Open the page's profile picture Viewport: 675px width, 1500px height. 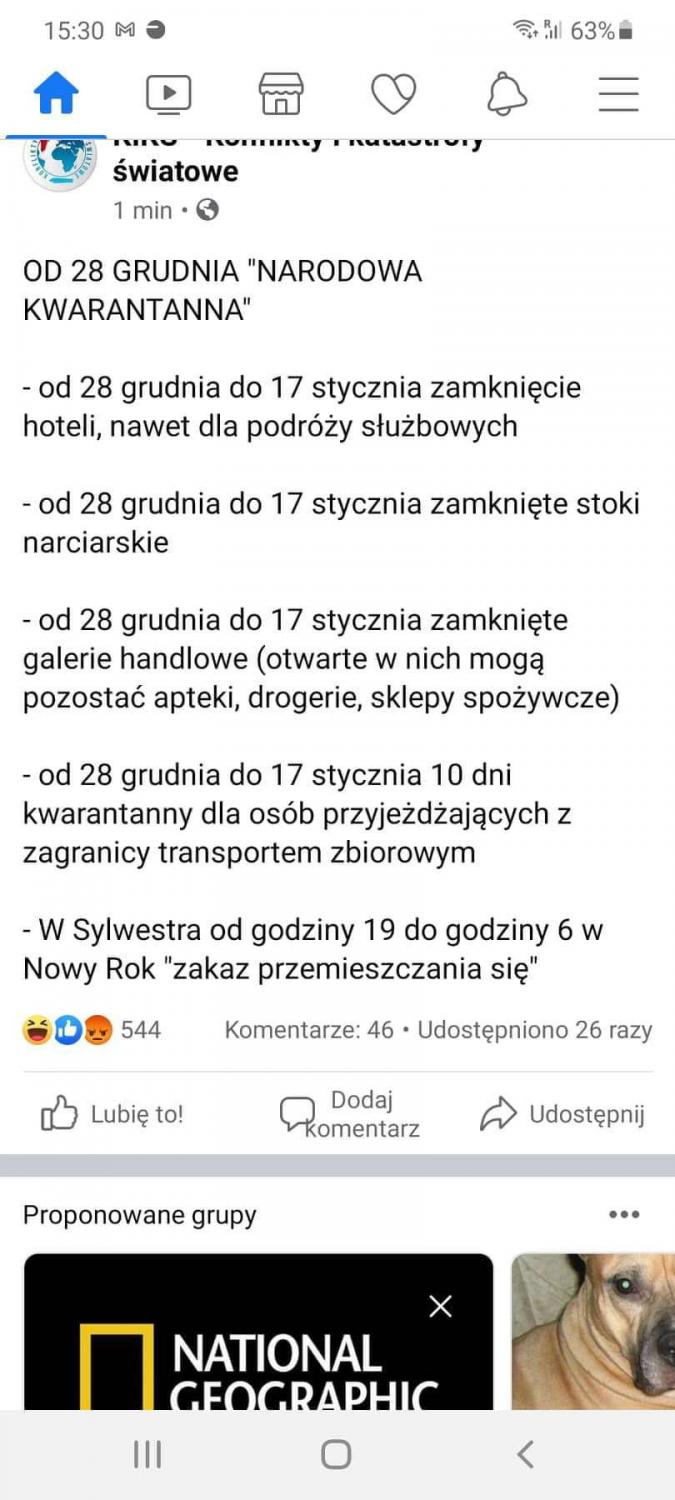coord(60,158)
